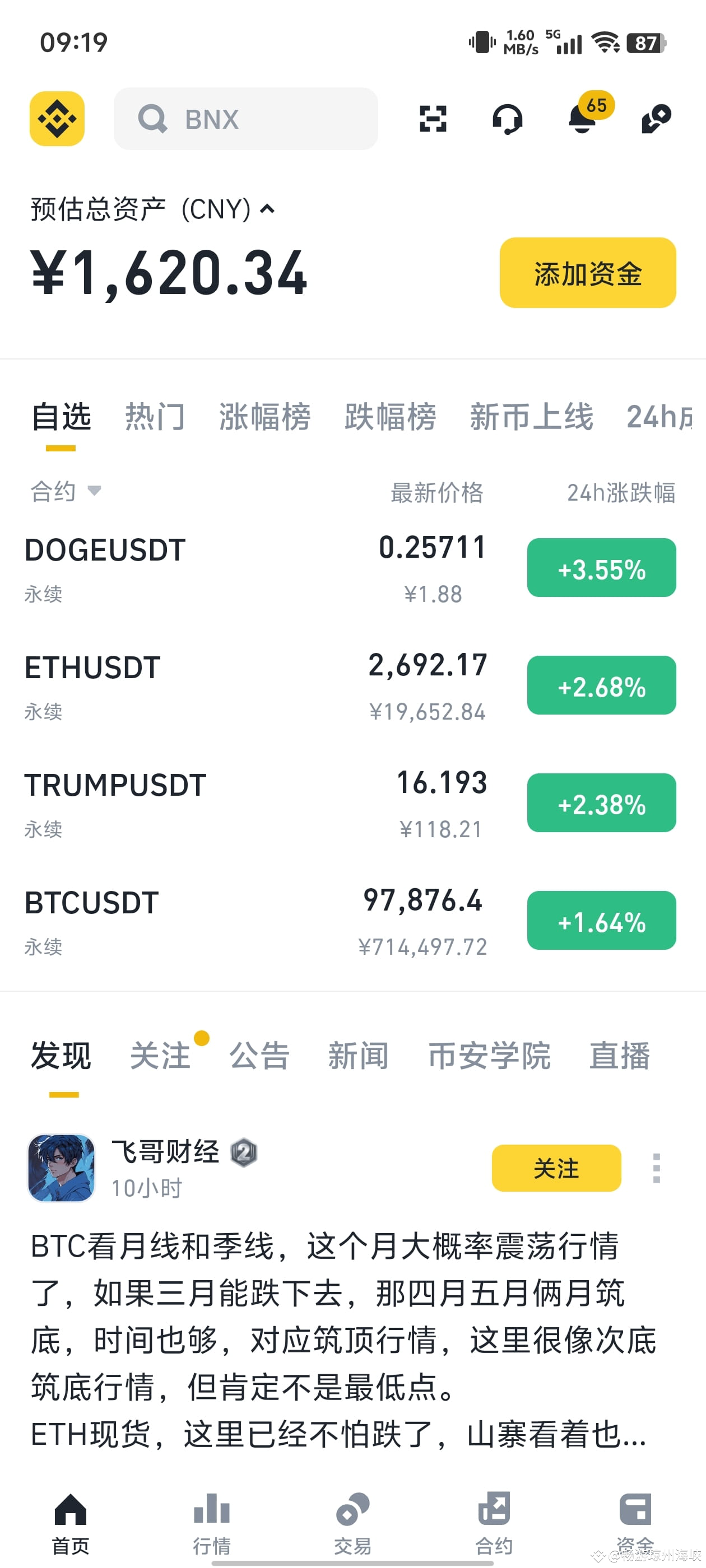Open the more options menu on 飞哥财经 post
Image resolution: width=706 pixels, height=1568 pixels.
tap(657, 1168)
